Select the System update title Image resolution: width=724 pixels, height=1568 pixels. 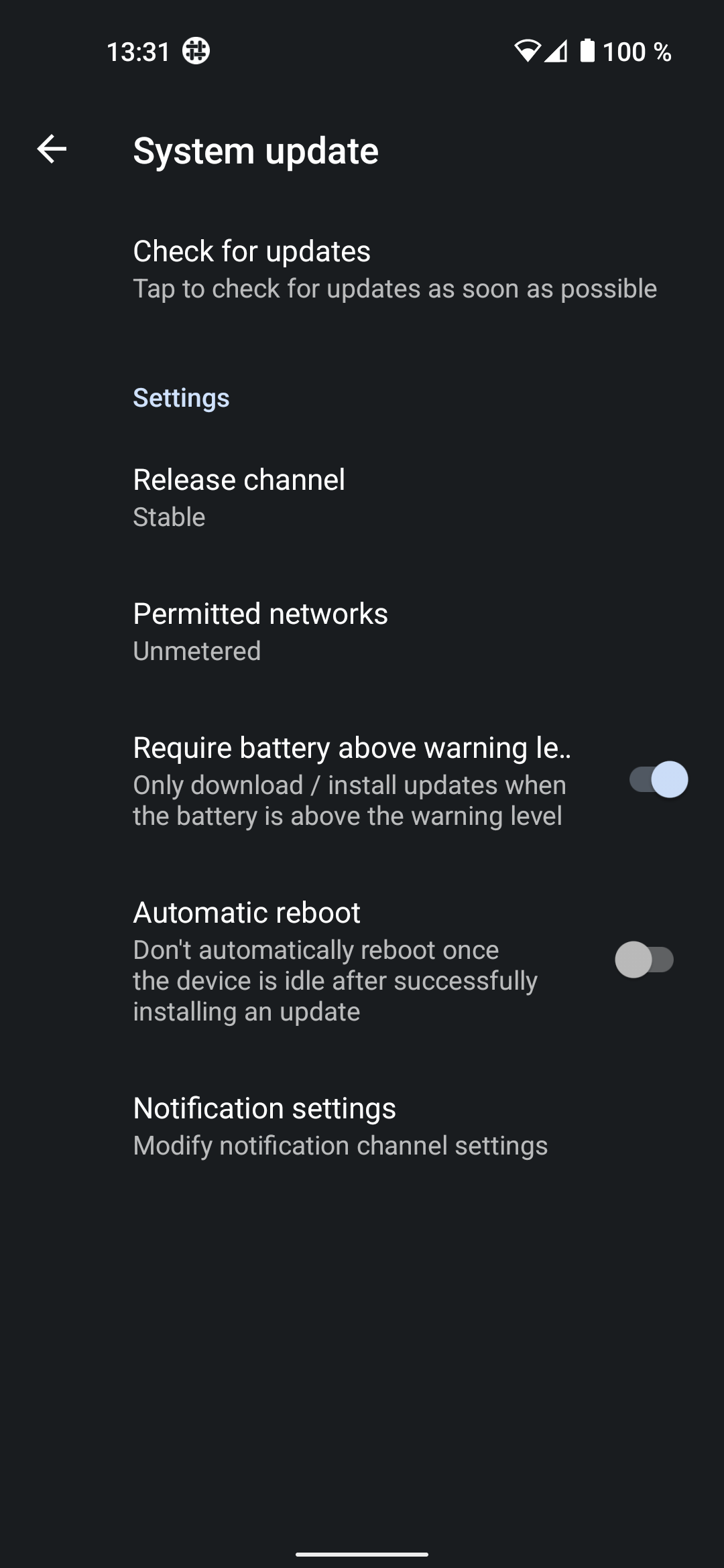(256, 150)
